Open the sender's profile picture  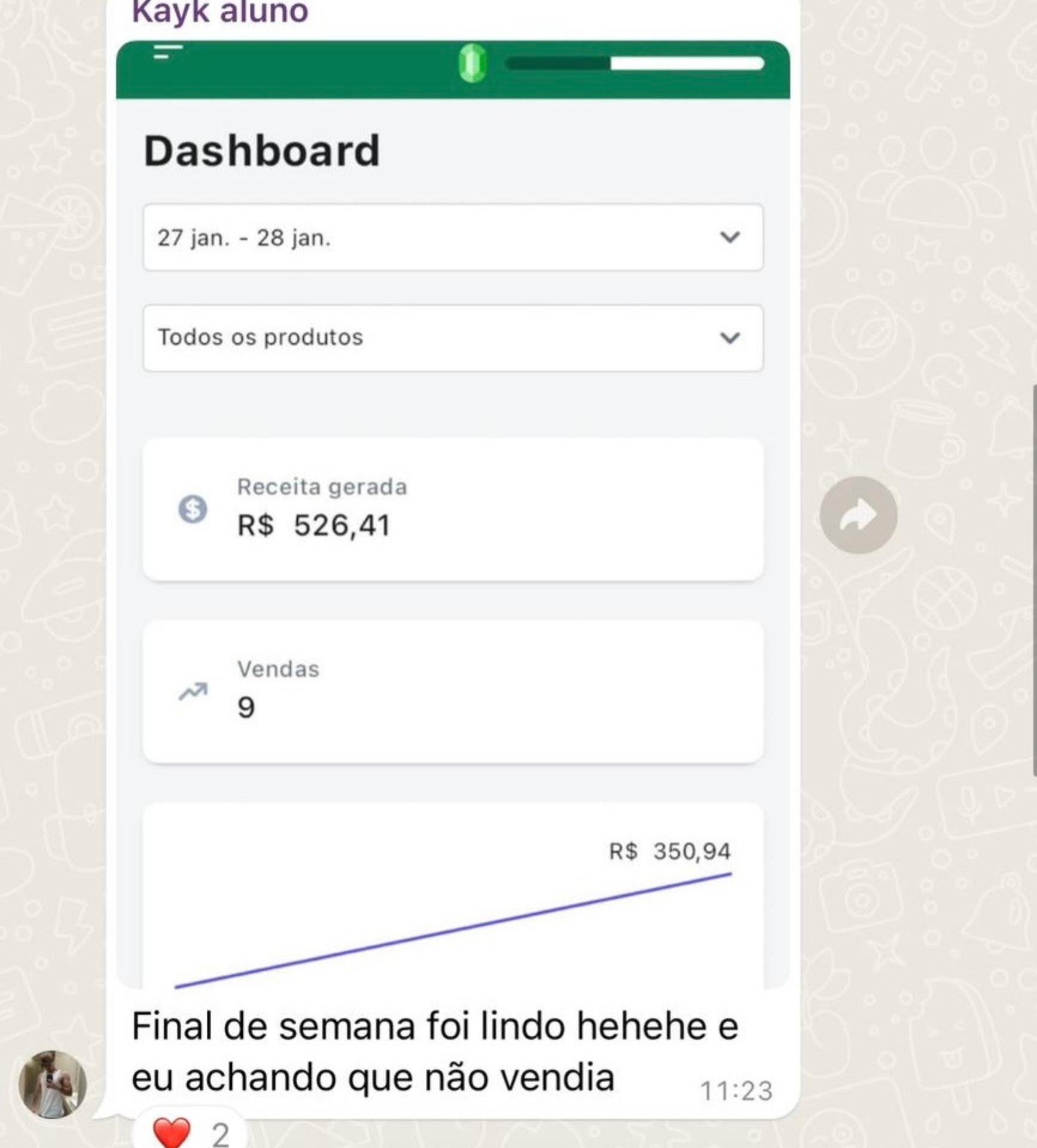53,1083
